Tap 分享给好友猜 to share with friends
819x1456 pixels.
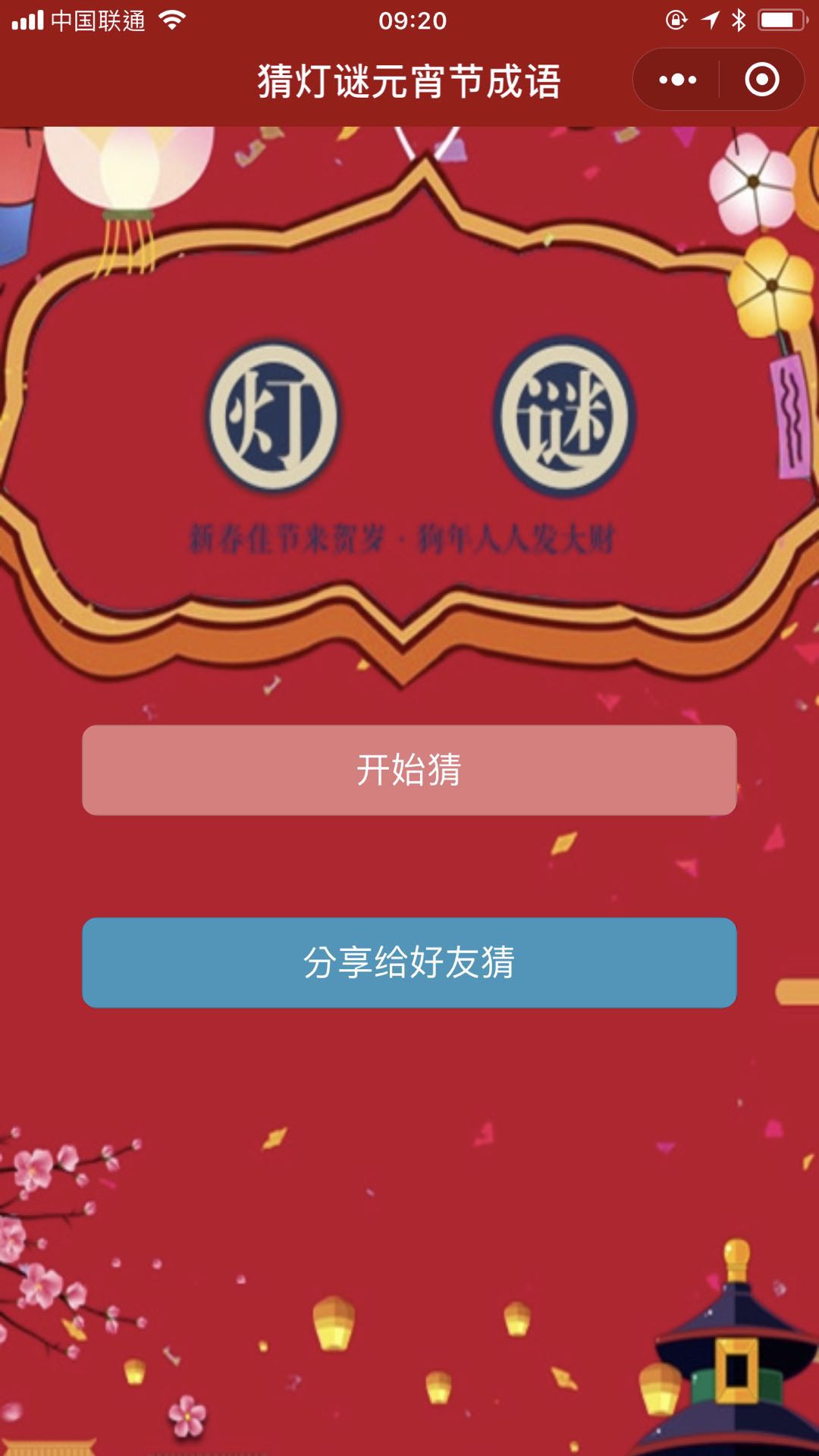click(x=409, y=962)
